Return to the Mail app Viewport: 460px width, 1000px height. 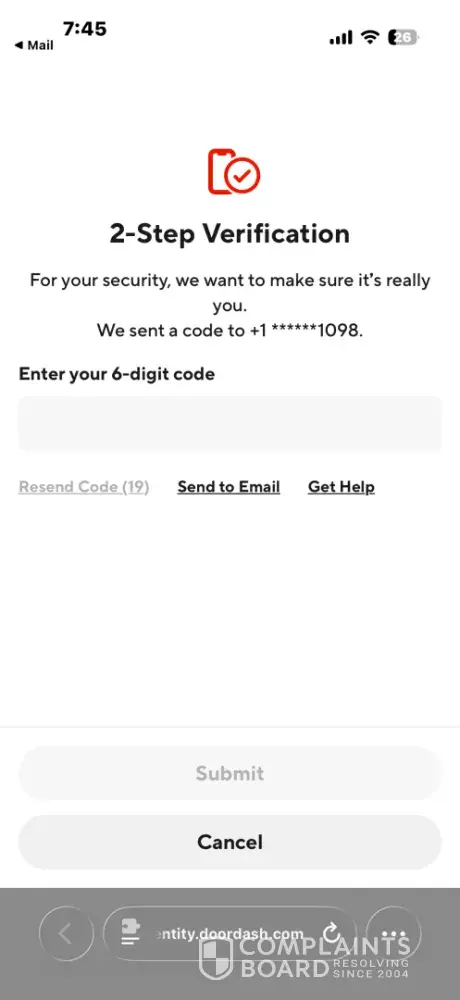pos(34,45)
